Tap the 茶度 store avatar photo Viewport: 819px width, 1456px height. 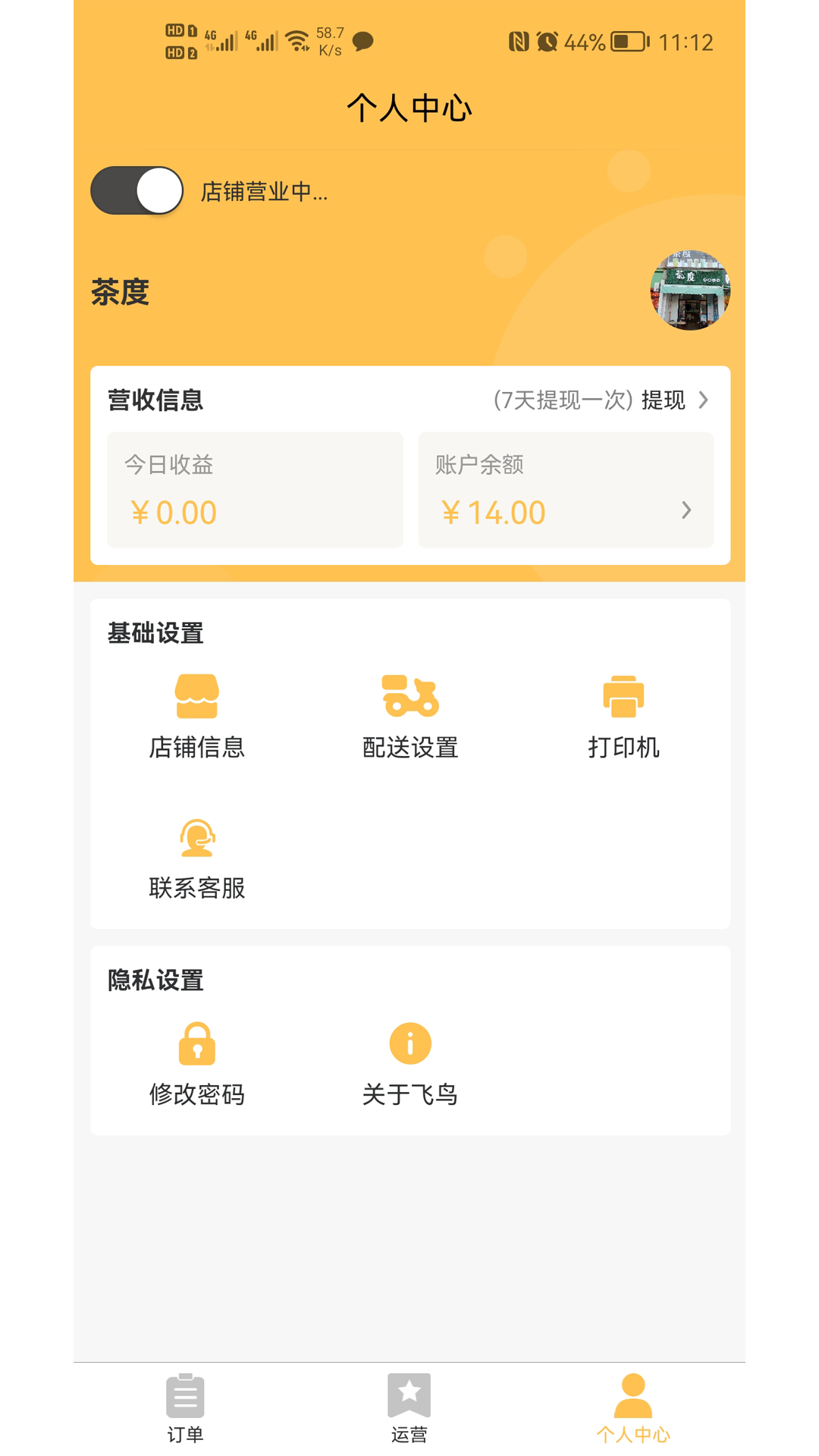coord(689,290)
